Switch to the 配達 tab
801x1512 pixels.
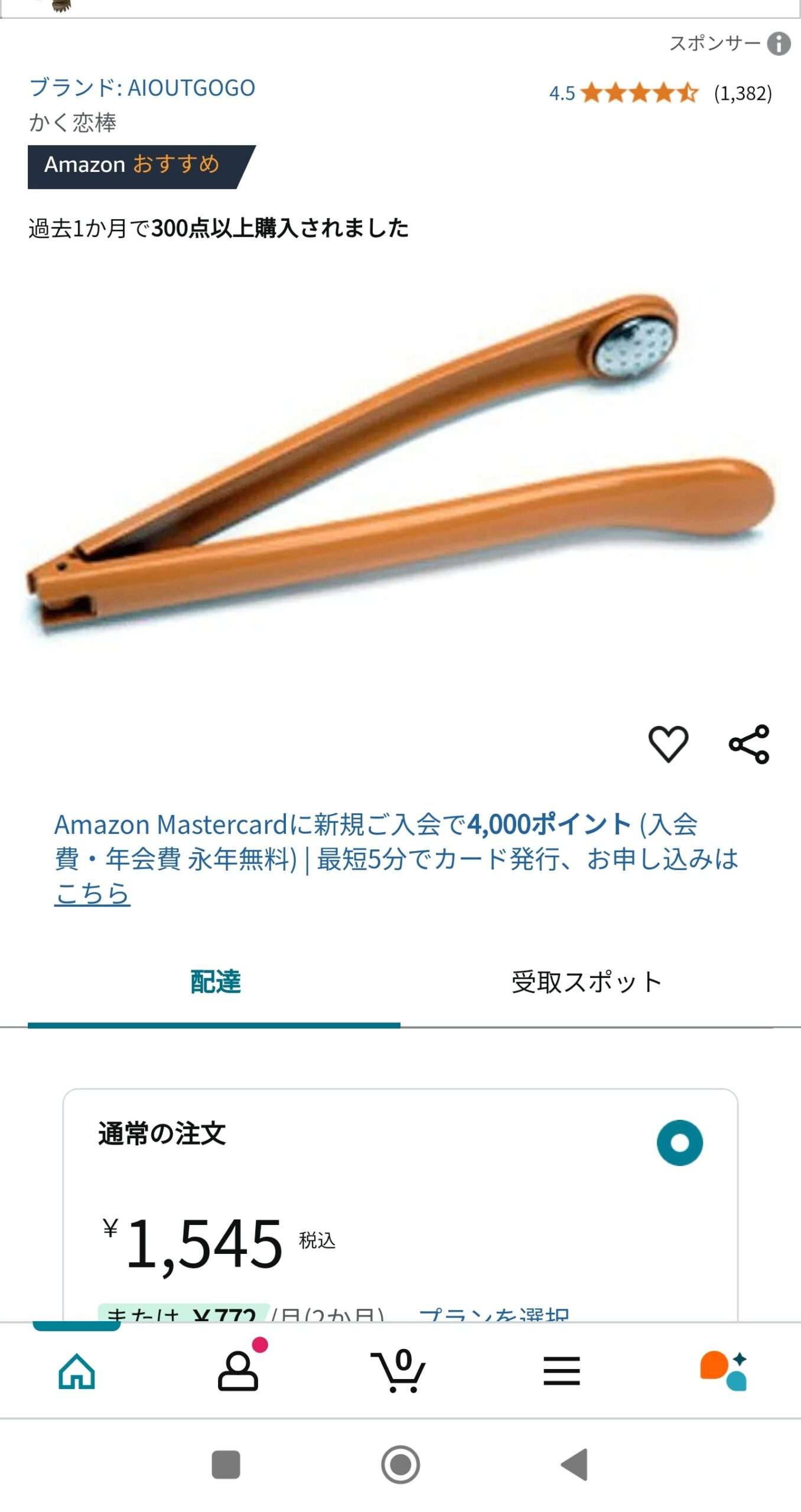[215, 982]
